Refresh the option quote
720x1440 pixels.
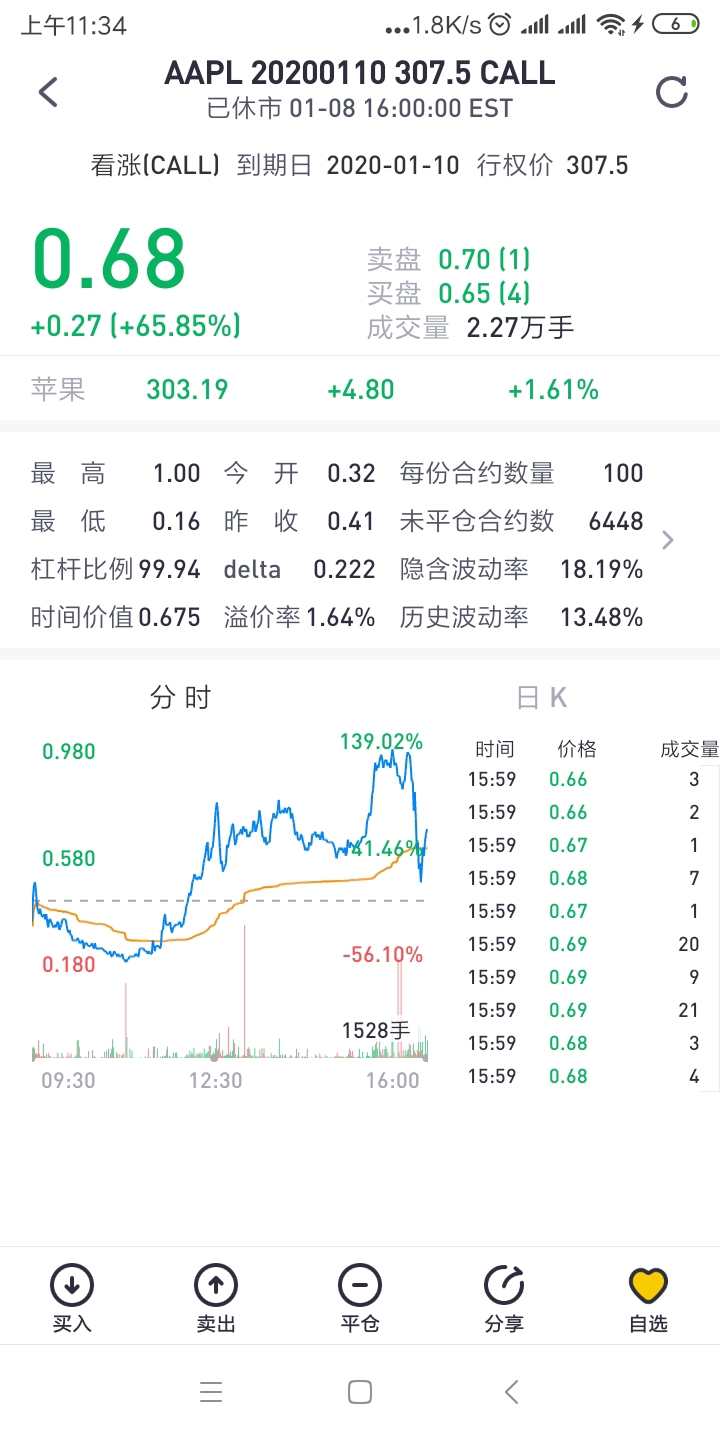pos(672,92)
